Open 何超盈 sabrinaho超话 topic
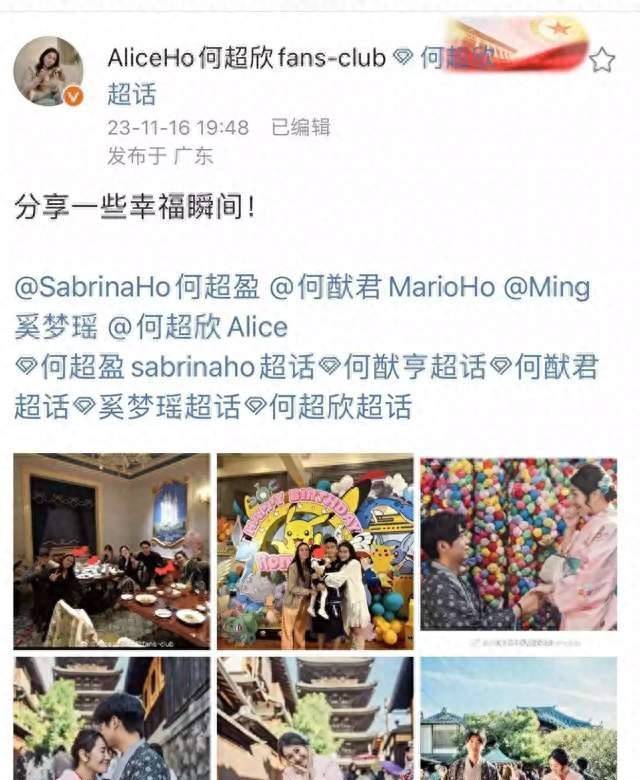This screenshot has width=640, height=780. pyautogui.click(x=165, y=367)
